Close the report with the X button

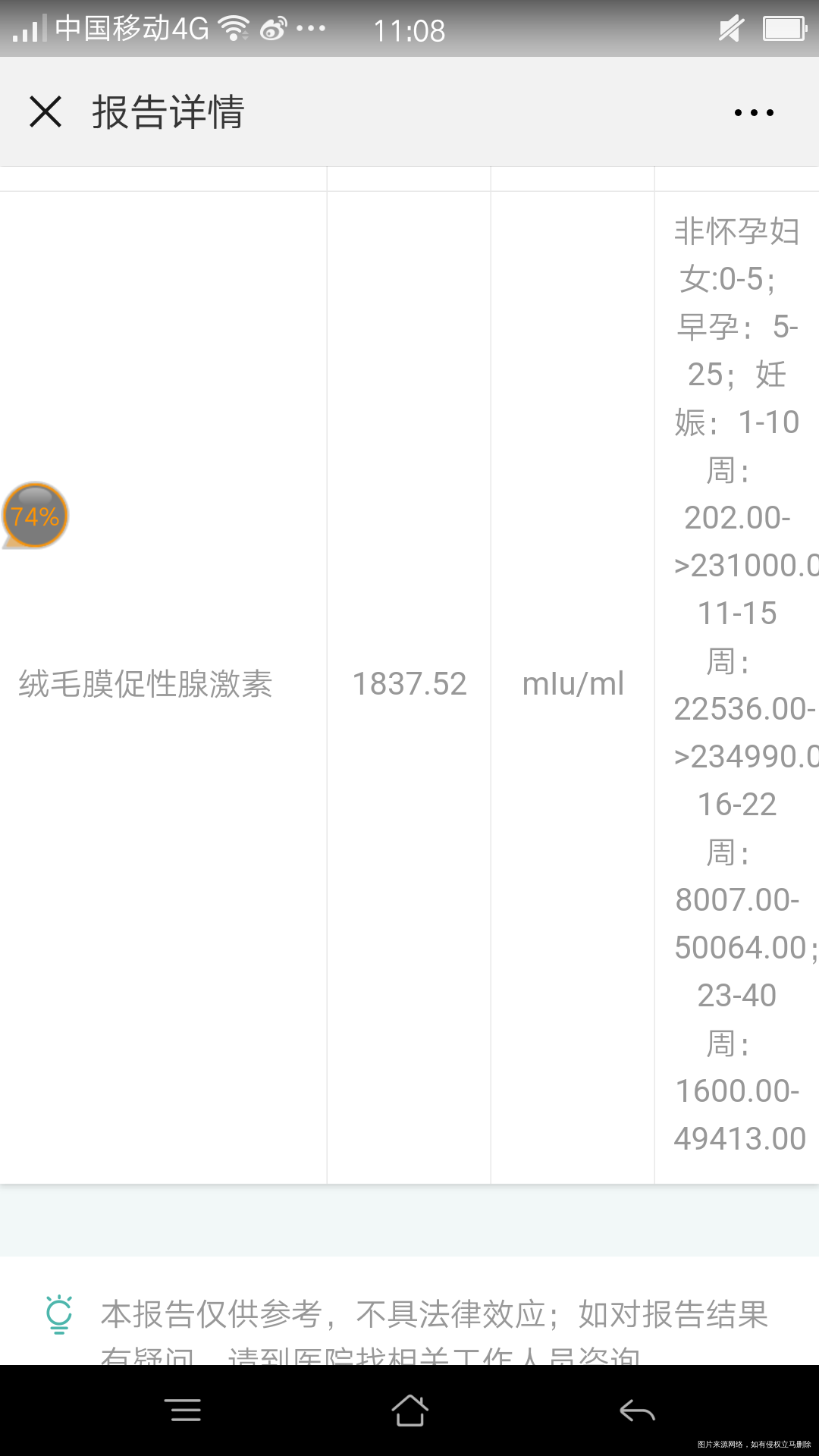(x=45, y=111)
